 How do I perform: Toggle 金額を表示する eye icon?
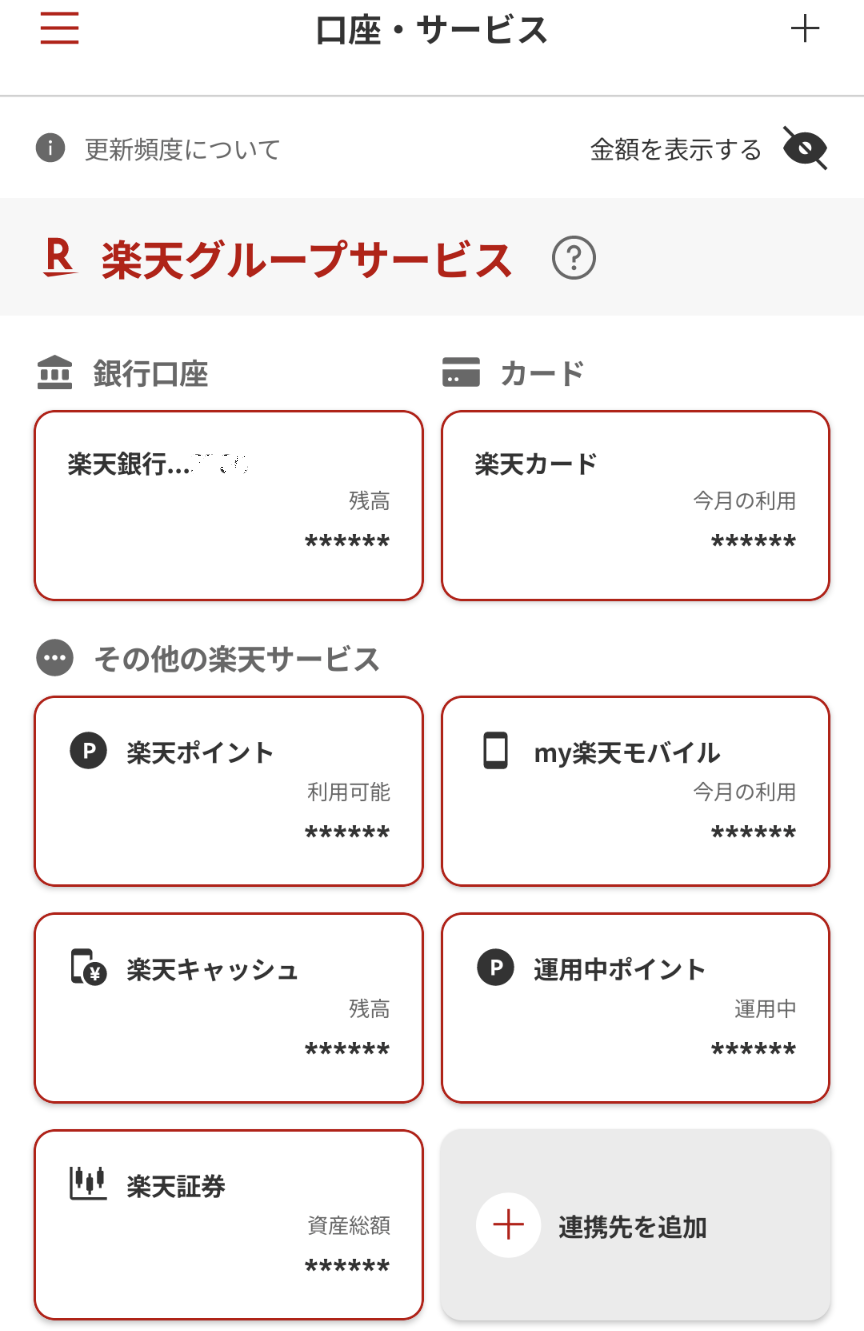pyautogui.click(x=805, y=149)
